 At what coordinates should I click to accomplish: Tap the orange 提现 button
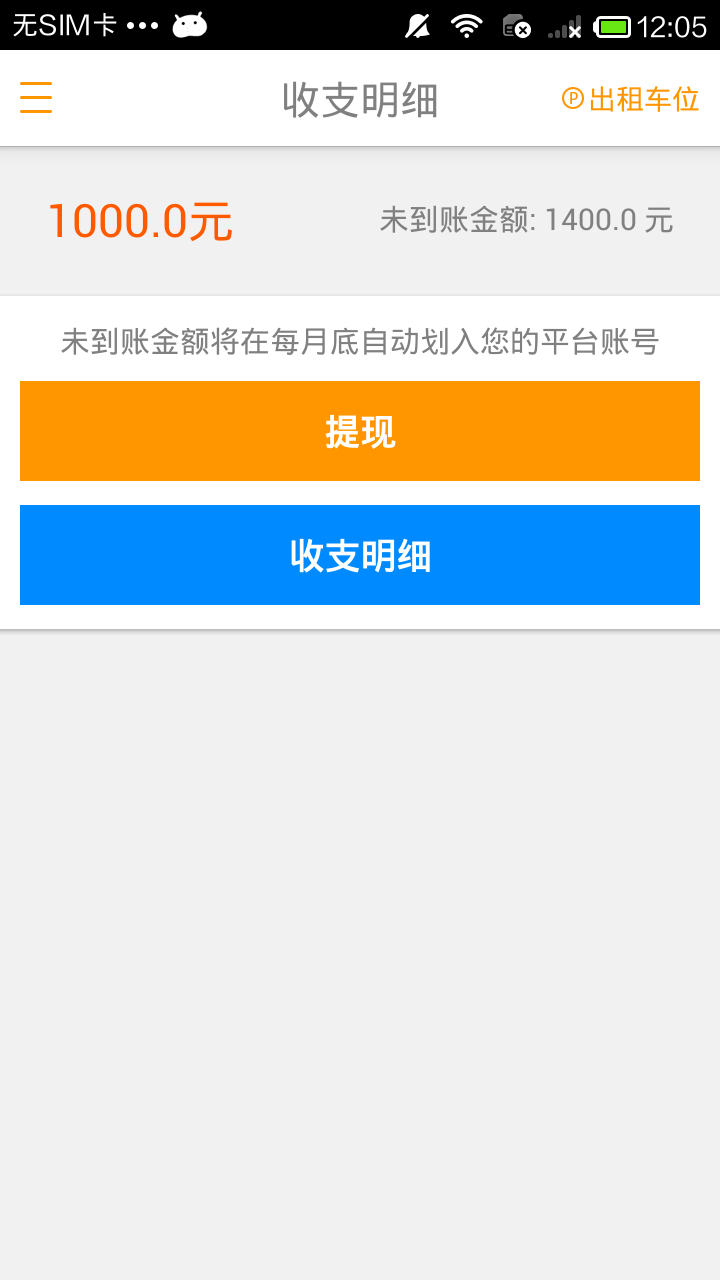(360, 431)
